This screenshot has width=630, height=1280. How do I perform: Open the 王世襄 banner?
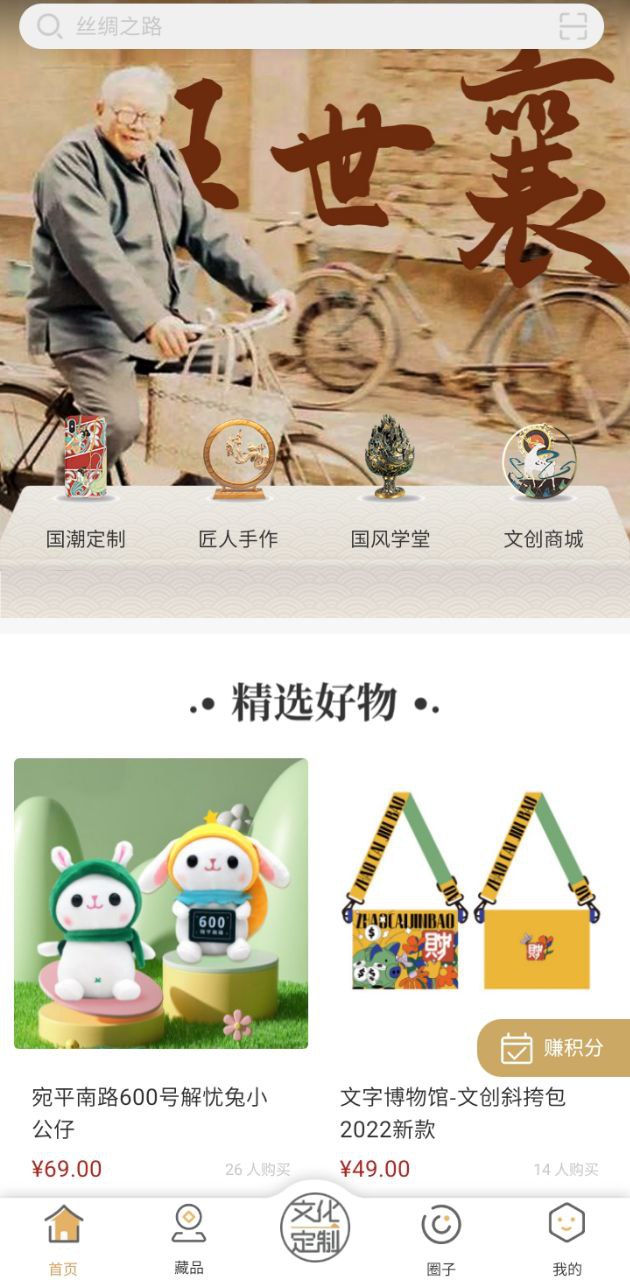[x=315, y=250]
